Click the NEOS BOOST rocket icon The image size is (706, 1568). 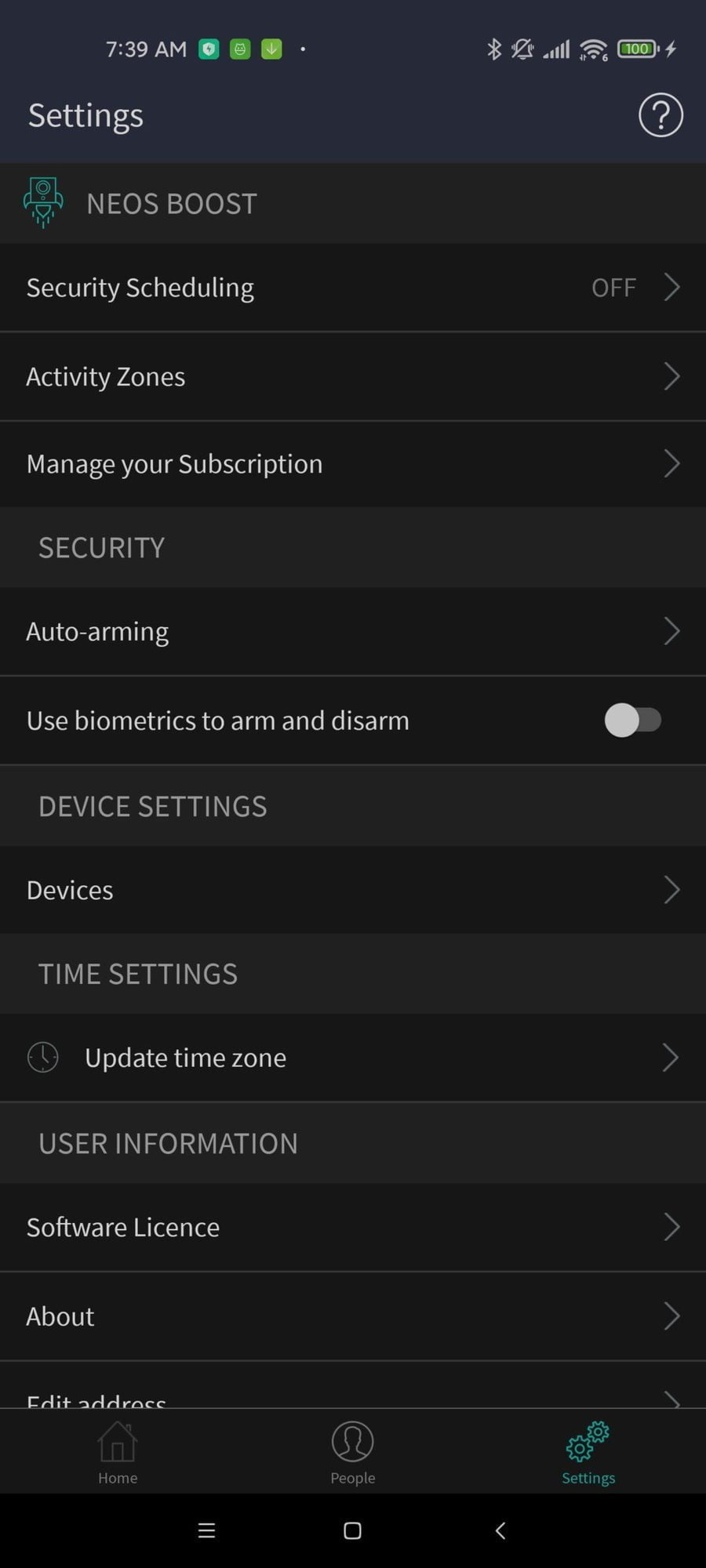tap(43, 202)
